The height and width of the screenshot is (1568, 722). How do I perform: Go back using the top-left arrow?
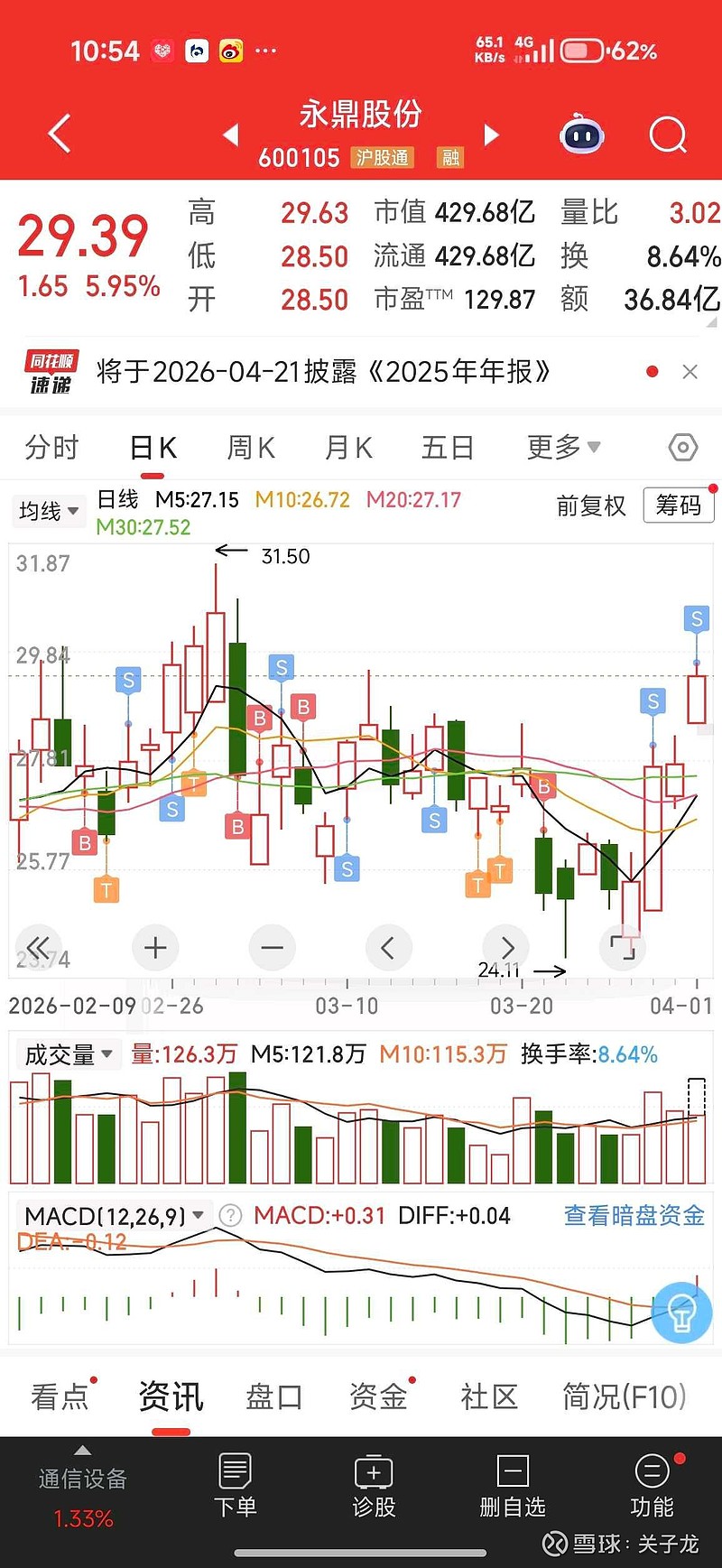pyautogui.click(x=60, y=135)
